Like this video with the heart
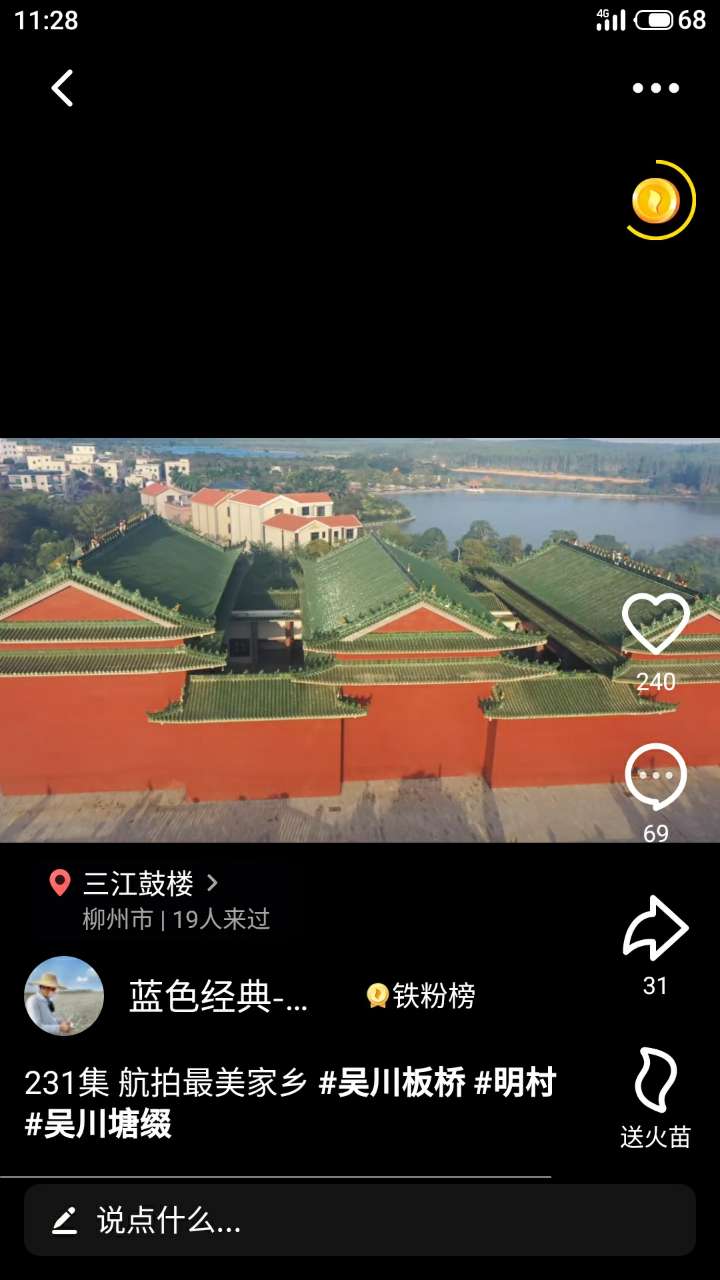 [656, 625]
